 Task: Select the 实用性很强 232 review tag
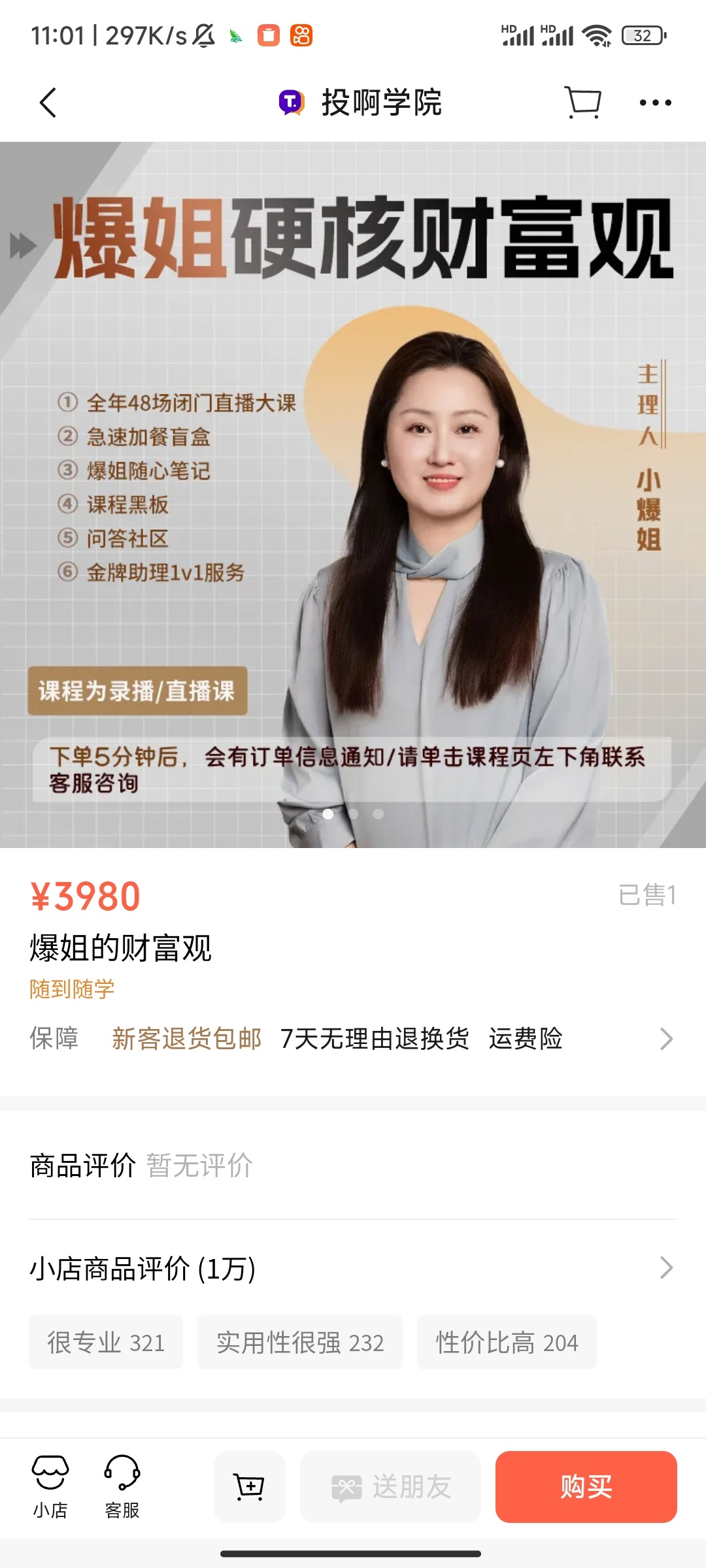coord(300,1343)
